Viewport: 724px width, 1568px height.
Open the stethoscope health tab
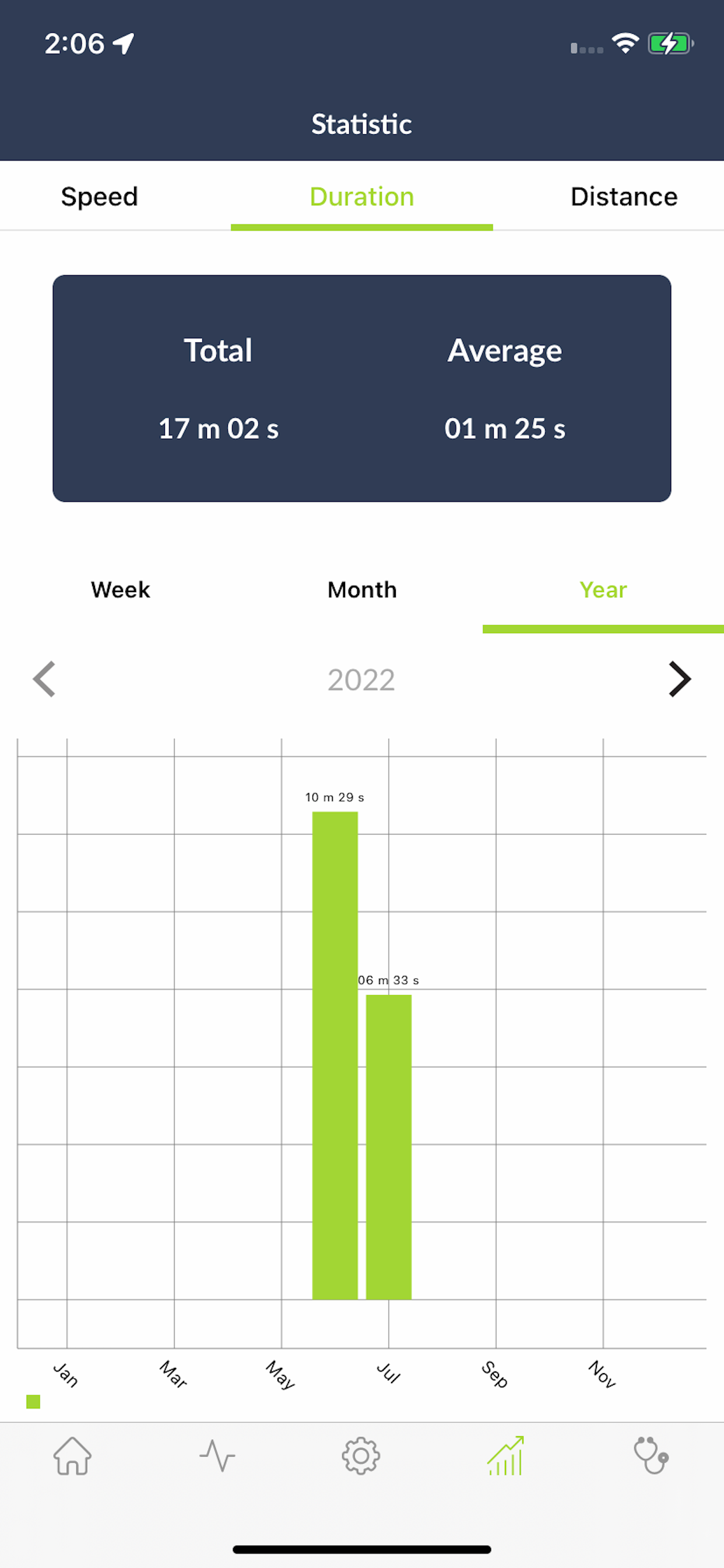651,1456
